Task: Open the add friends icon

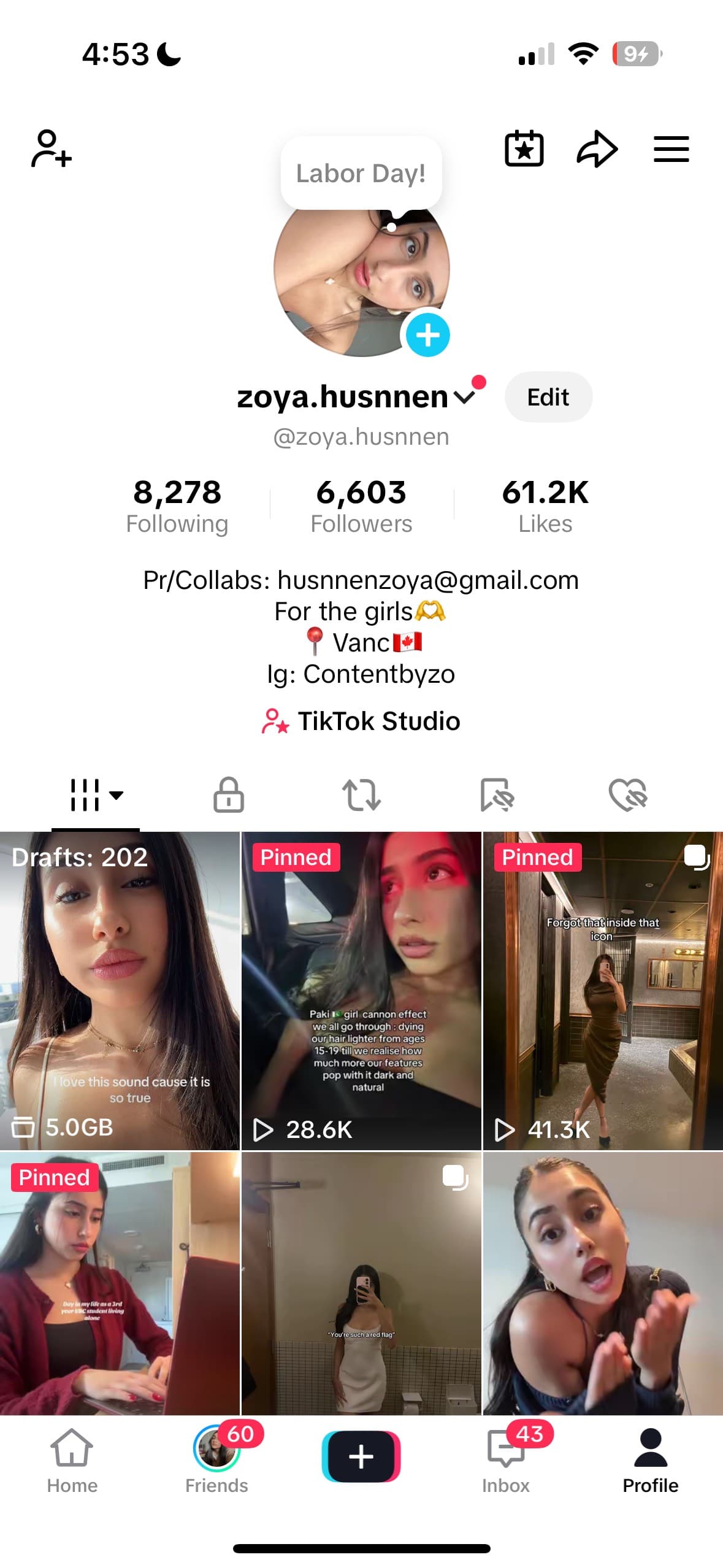Action: pos(52,148)
